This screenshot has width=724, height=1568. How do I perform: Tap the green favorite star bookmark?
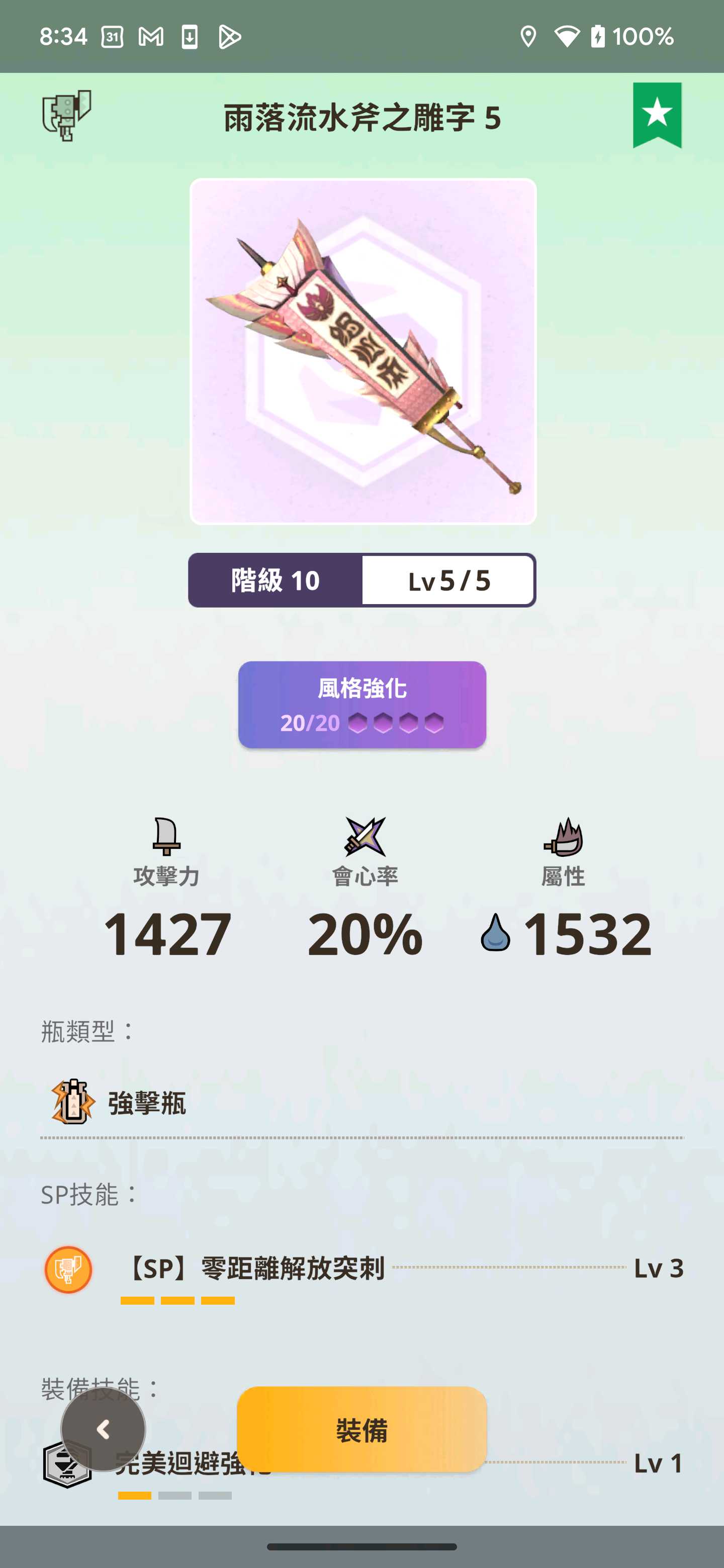[x=657, y=115]
